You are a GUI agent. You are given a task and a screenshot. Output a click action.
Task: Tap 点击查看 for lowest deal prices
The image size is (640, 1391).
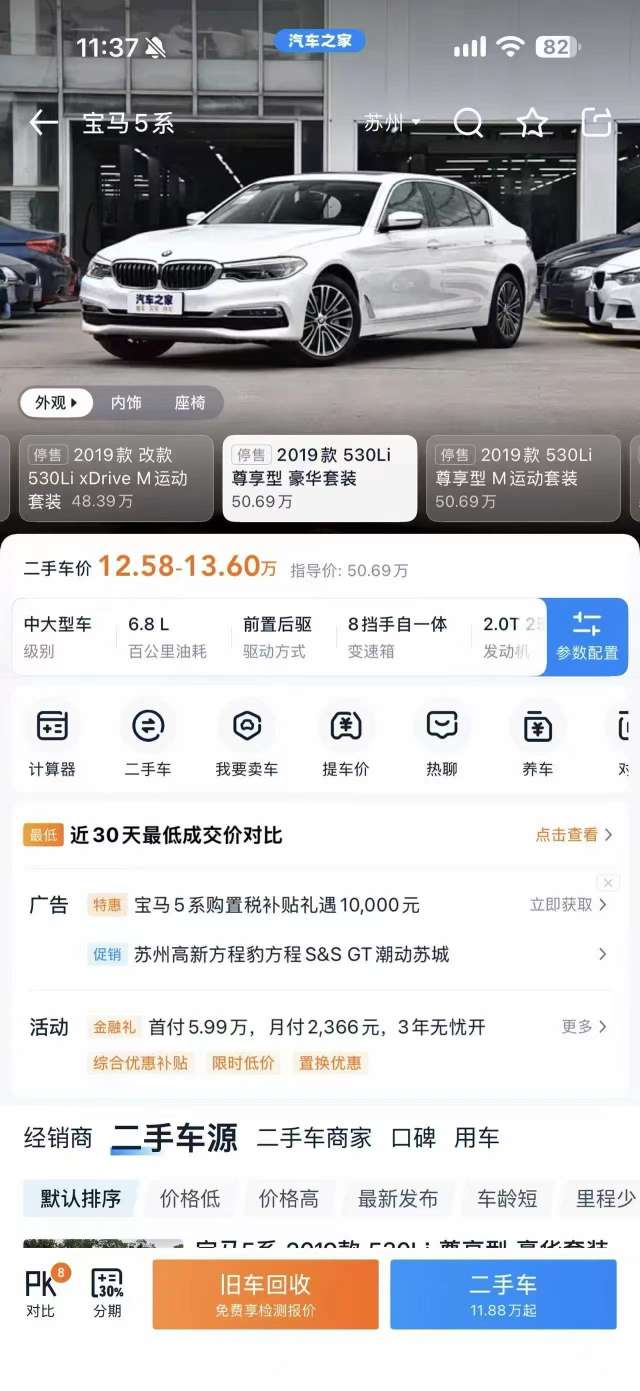(574, 835)
